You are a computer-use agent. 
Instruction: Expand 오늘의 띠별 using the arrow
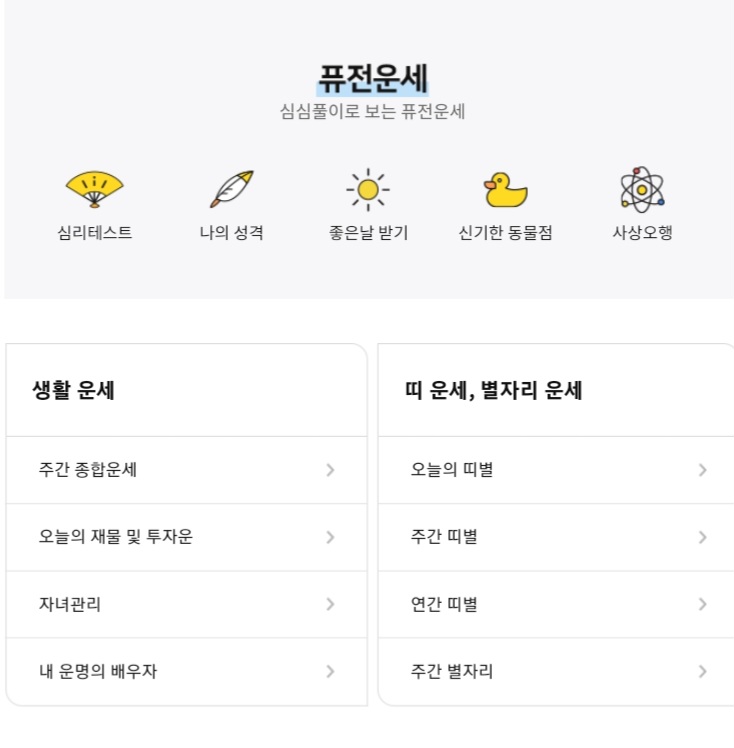(700, 470)
